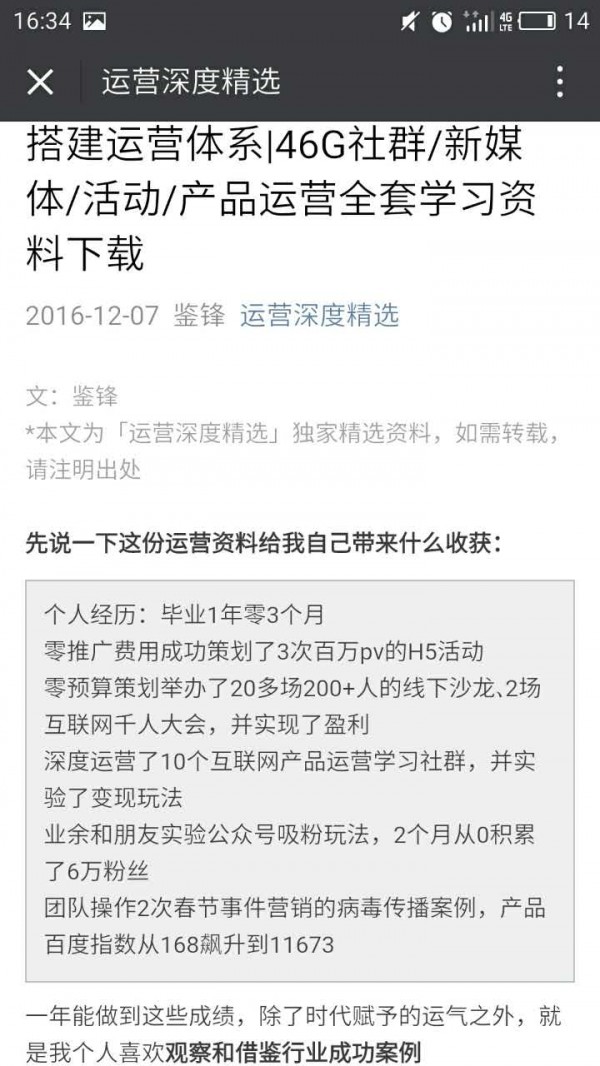Close the article with the X button

40,81
